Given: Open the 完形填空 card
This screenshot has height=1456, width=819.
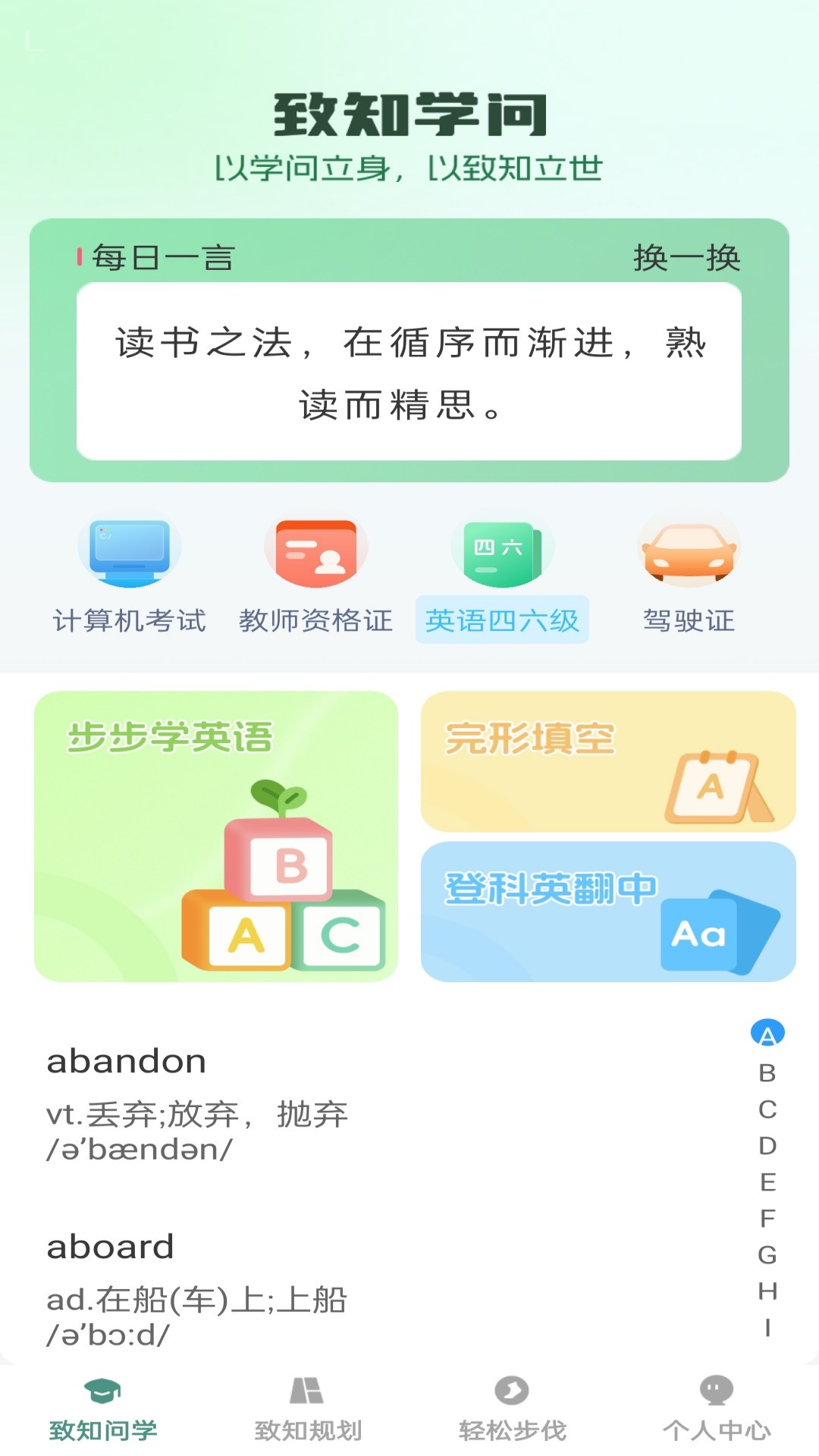Looking at the screenshot, I should coord(608,761).
